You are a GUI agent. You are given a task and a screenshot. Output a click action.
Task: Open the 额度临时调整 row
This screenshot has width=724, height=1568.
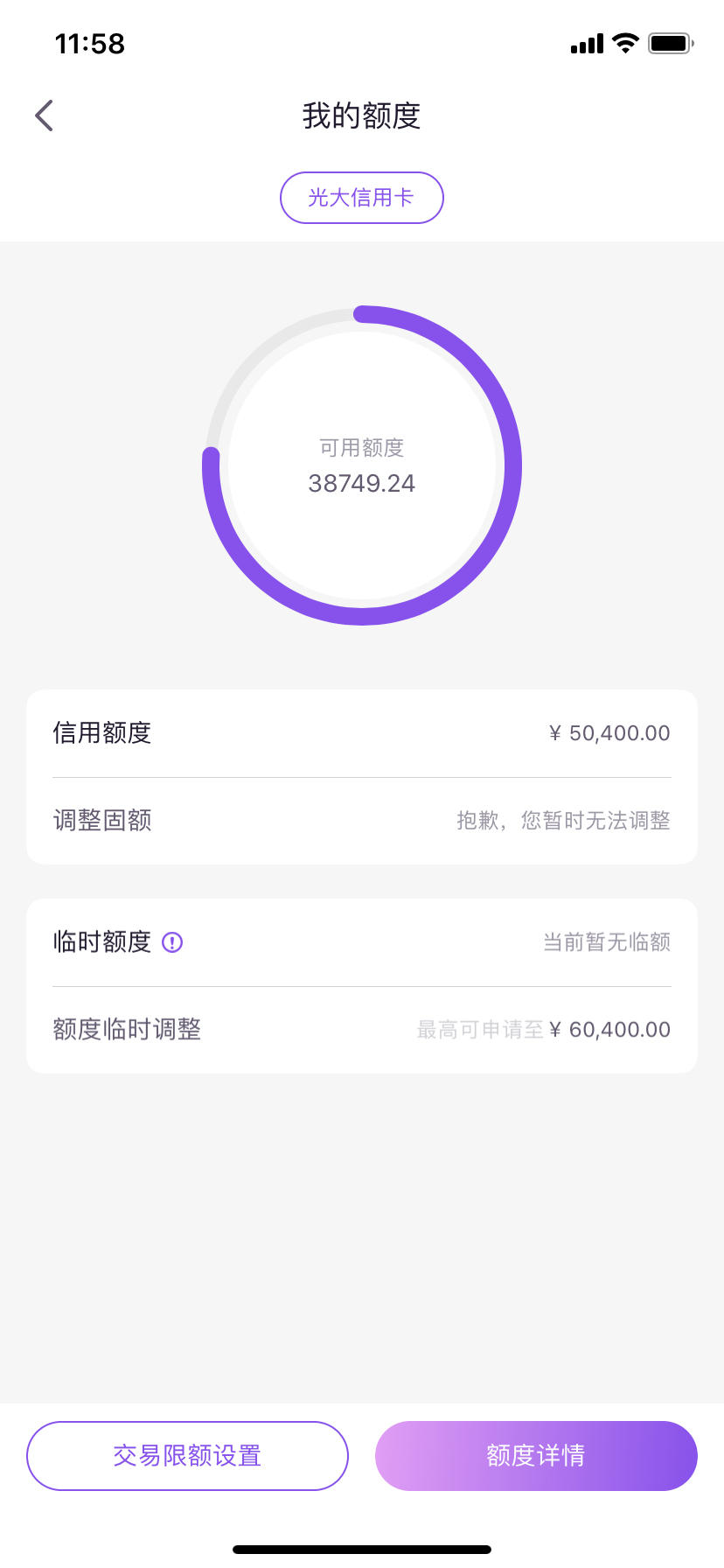point(362,1030)
